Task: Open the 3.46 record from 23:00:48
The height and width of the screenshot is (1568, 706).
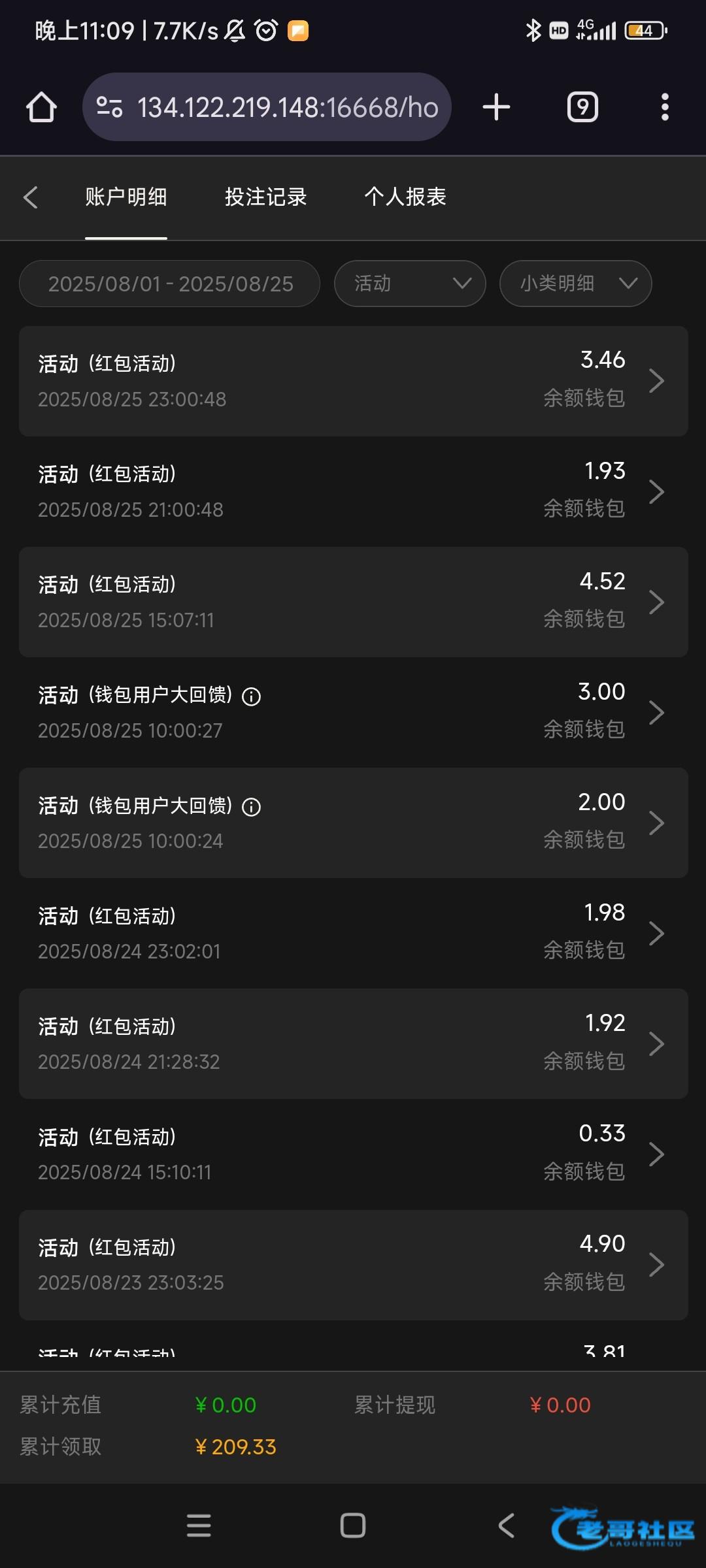Action: pyautogui.click(x=353, y=381)
